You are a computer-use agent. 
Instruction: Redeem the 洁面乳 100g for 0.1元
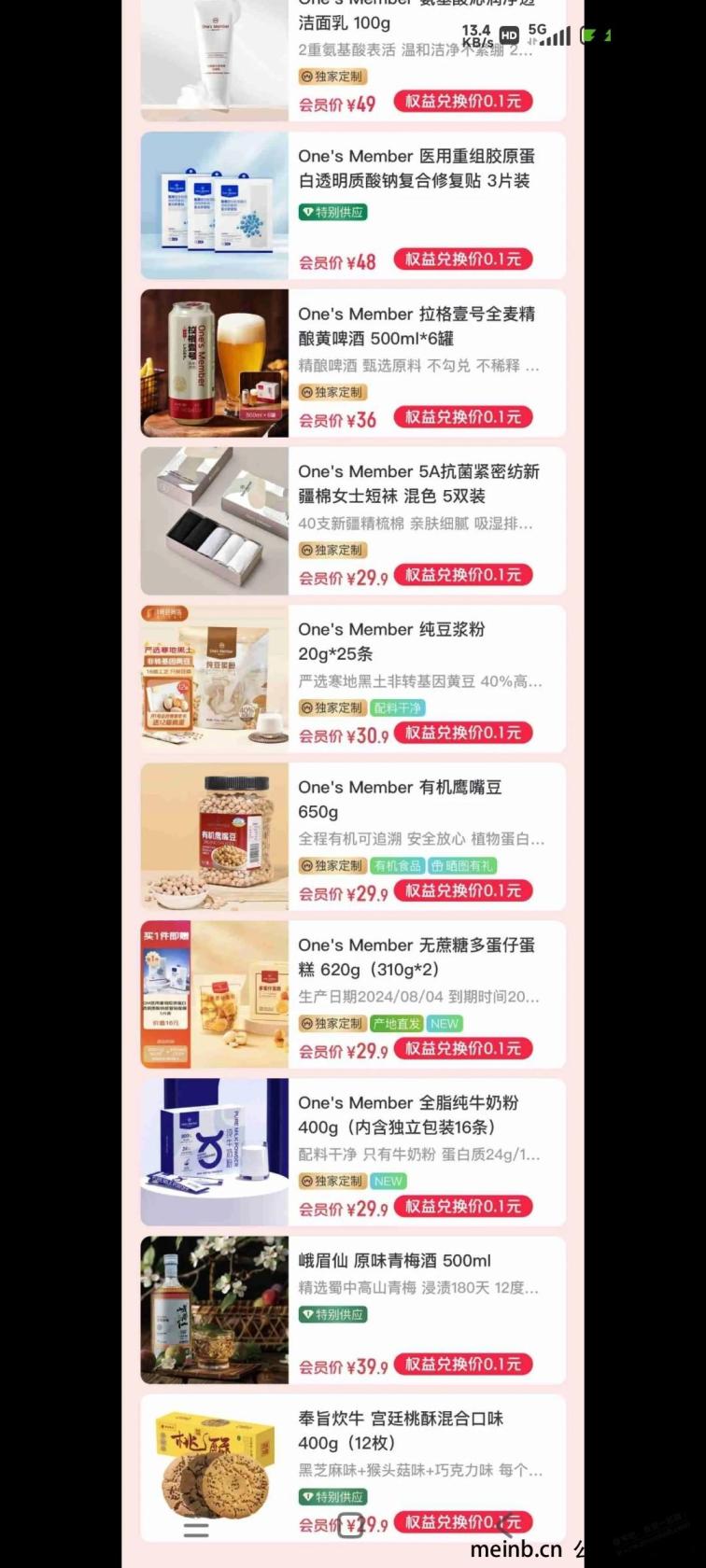(x=463, y=102)
